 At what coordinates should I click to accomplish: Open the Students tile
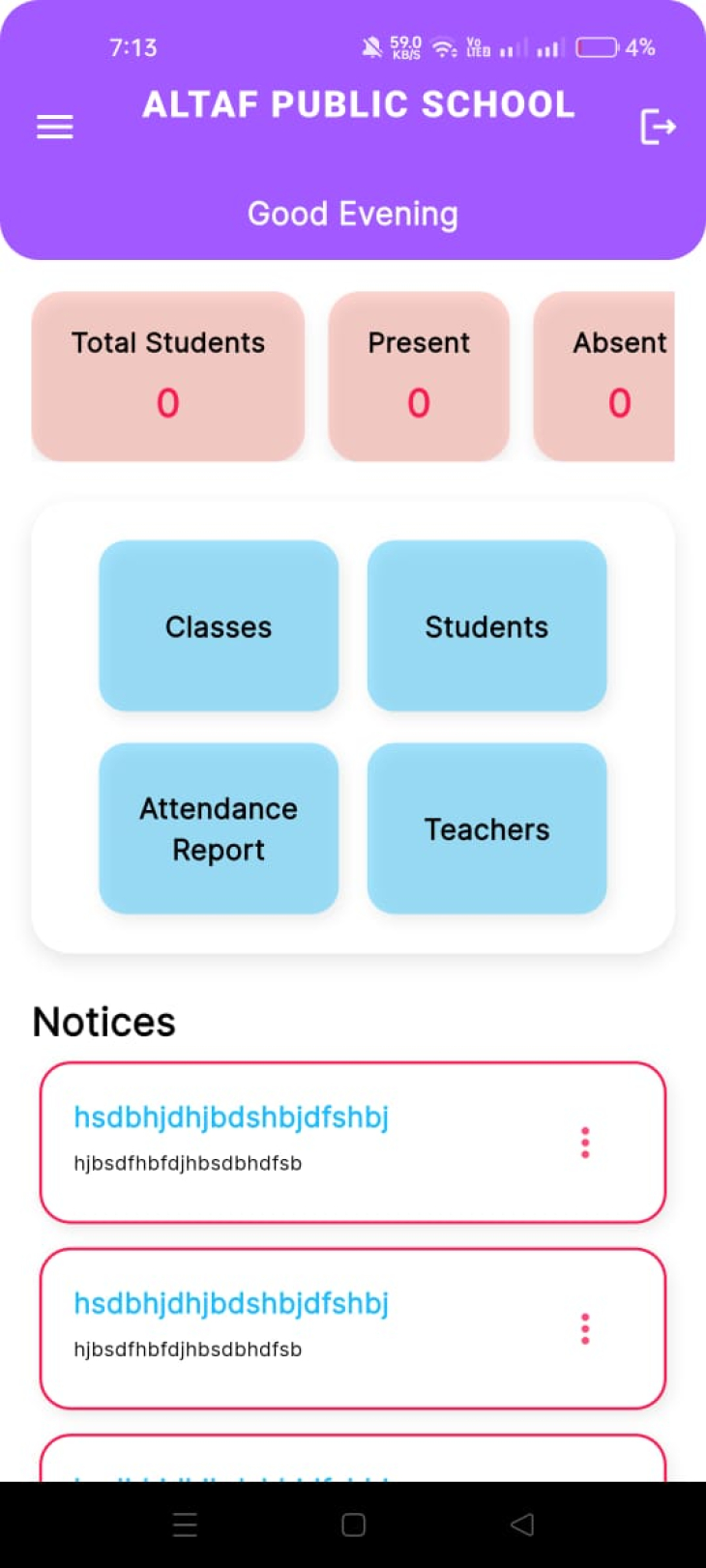tap(486, 626)
